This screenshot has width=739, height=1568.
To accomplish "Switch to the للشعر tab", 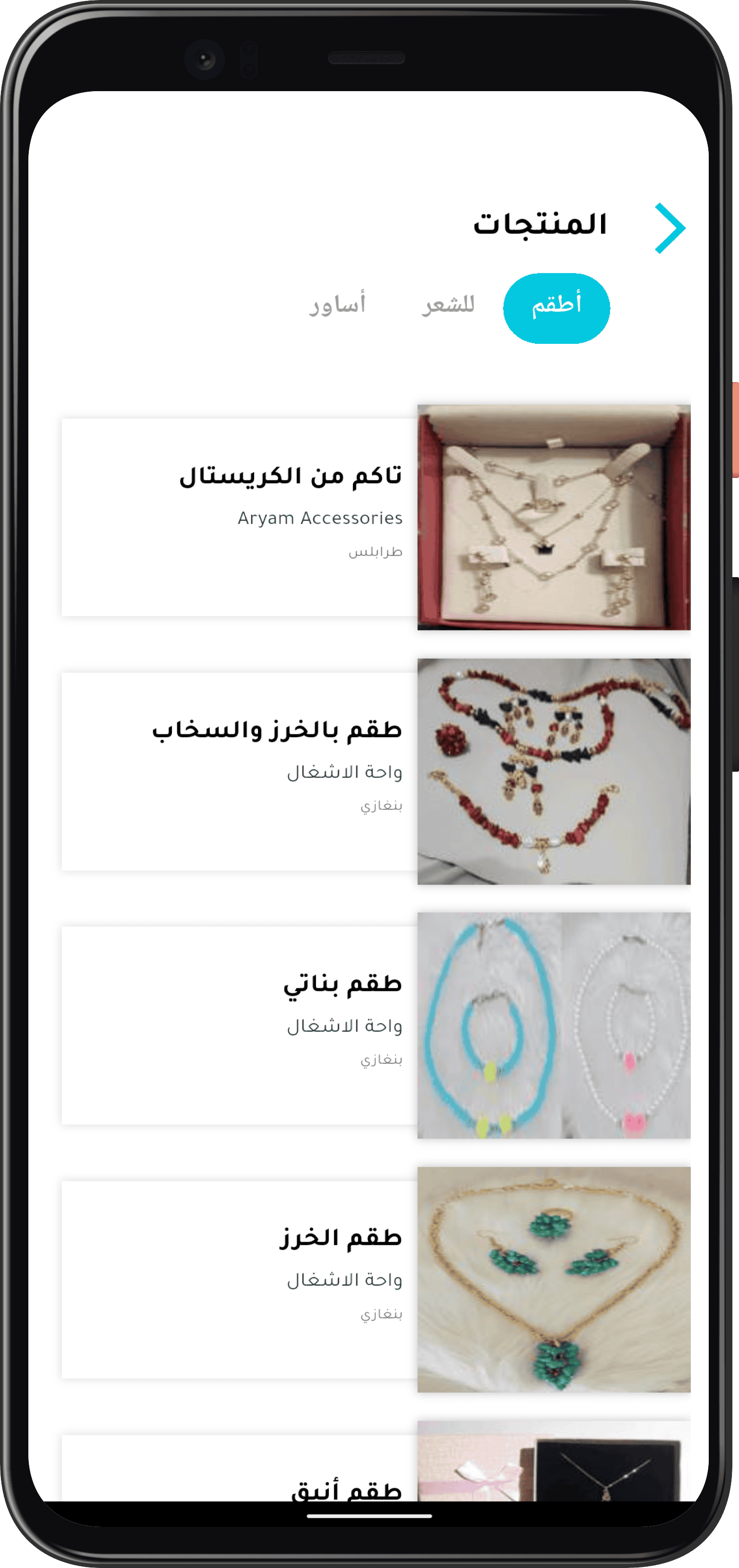I will [x=448, y=305].
